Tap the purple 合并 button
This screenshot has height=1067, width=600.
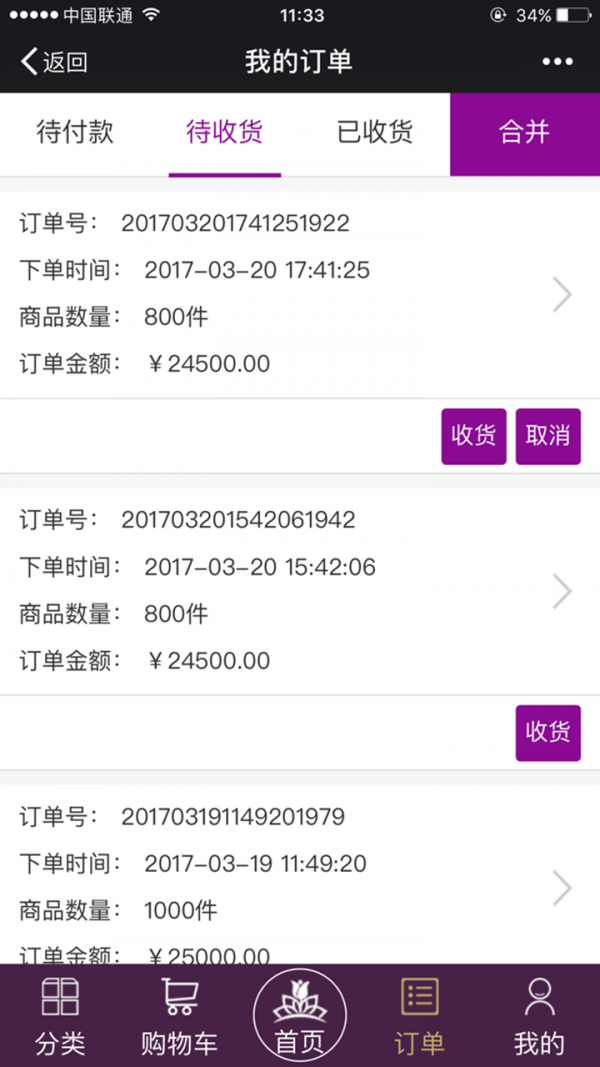(525, 134)
